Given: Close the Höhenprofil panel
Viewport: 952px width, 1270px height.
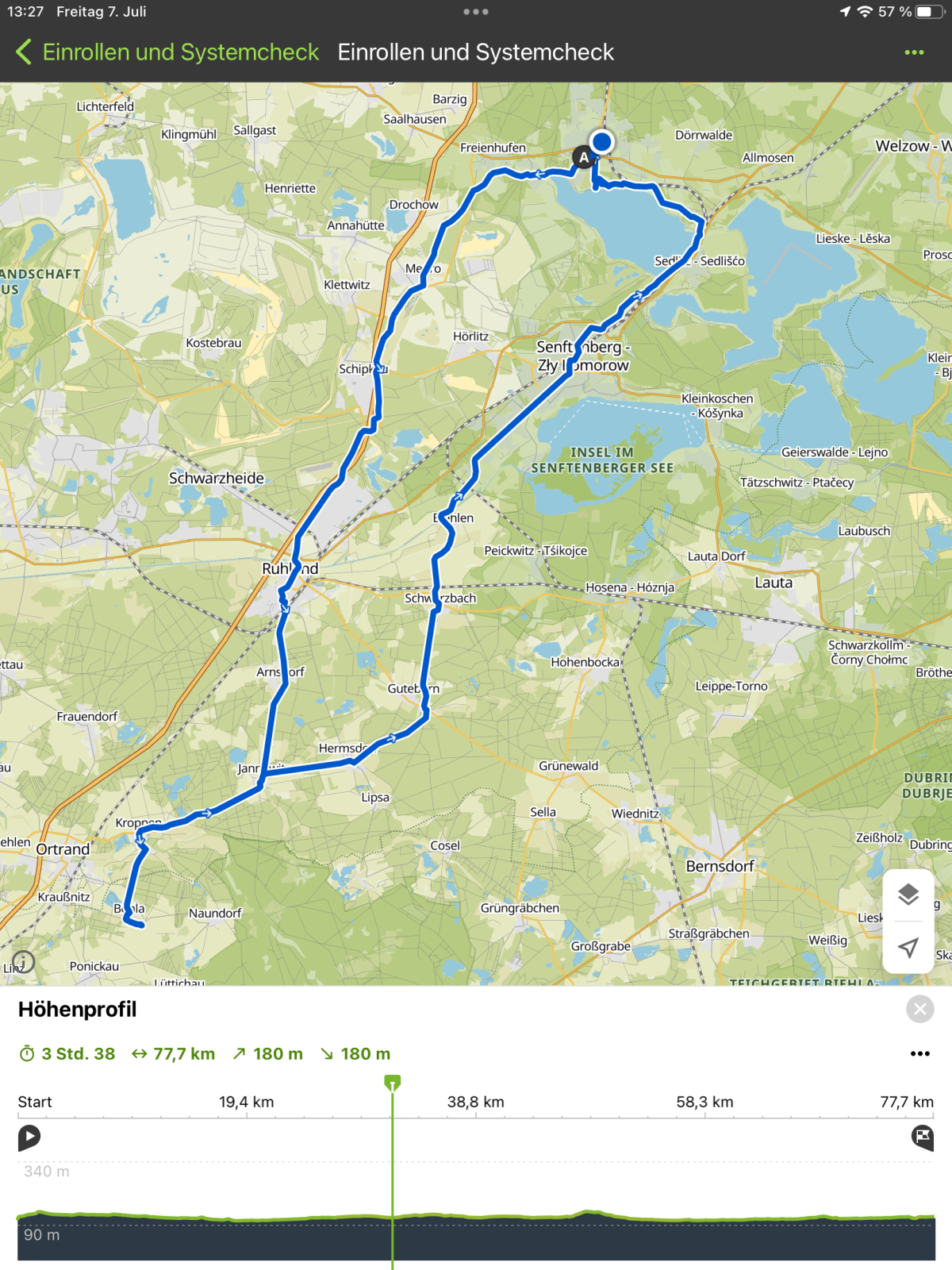Looking at the screenshot, I should click(919, 1009).
